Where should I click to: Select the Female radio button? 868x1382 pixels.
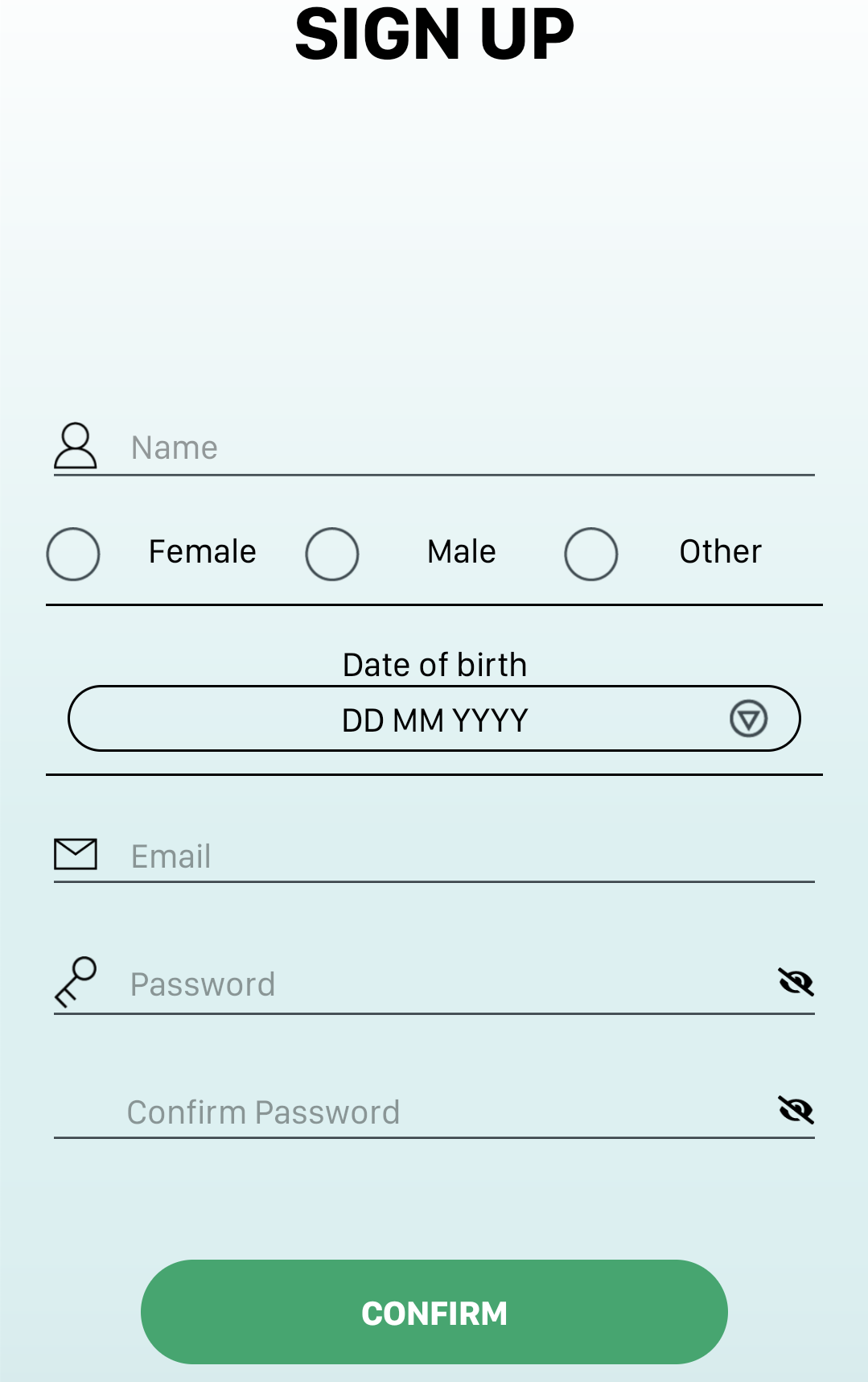coord(73,554)
